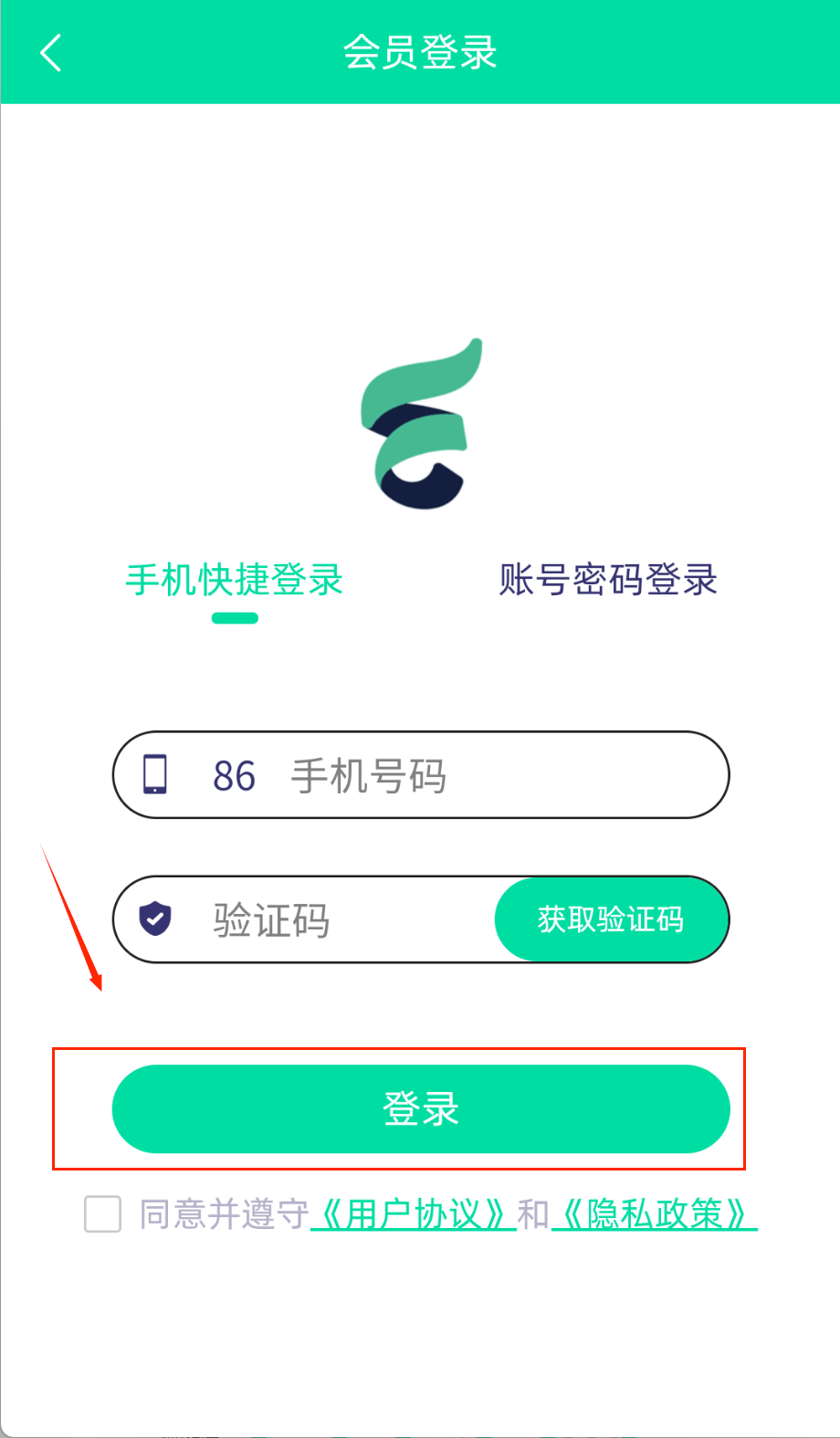Go back using the top-left arrow
Viewport: 840px width, 1438px height.
51,53
